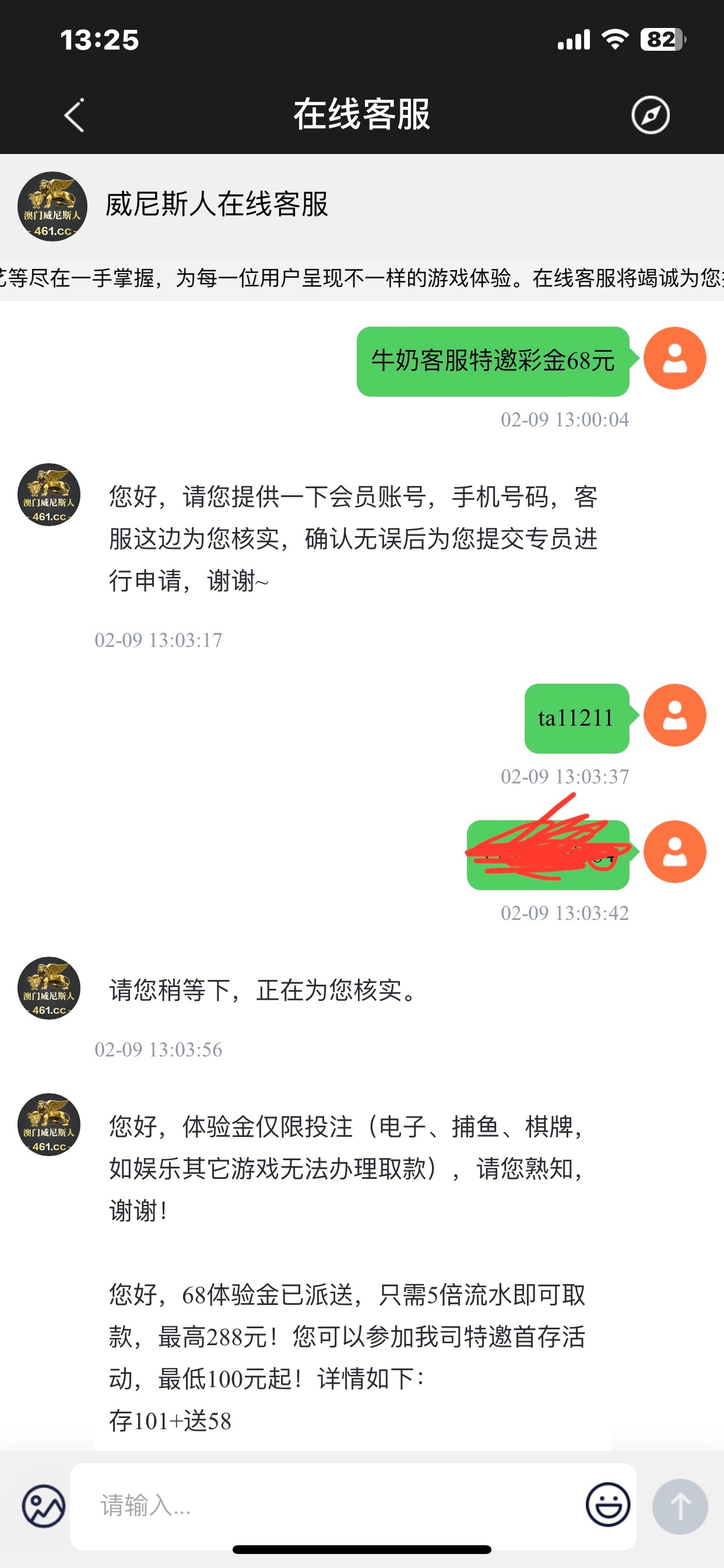Go back from the online customer service chat
Screen dimensions: 724x1568
(x=74, y=115)
